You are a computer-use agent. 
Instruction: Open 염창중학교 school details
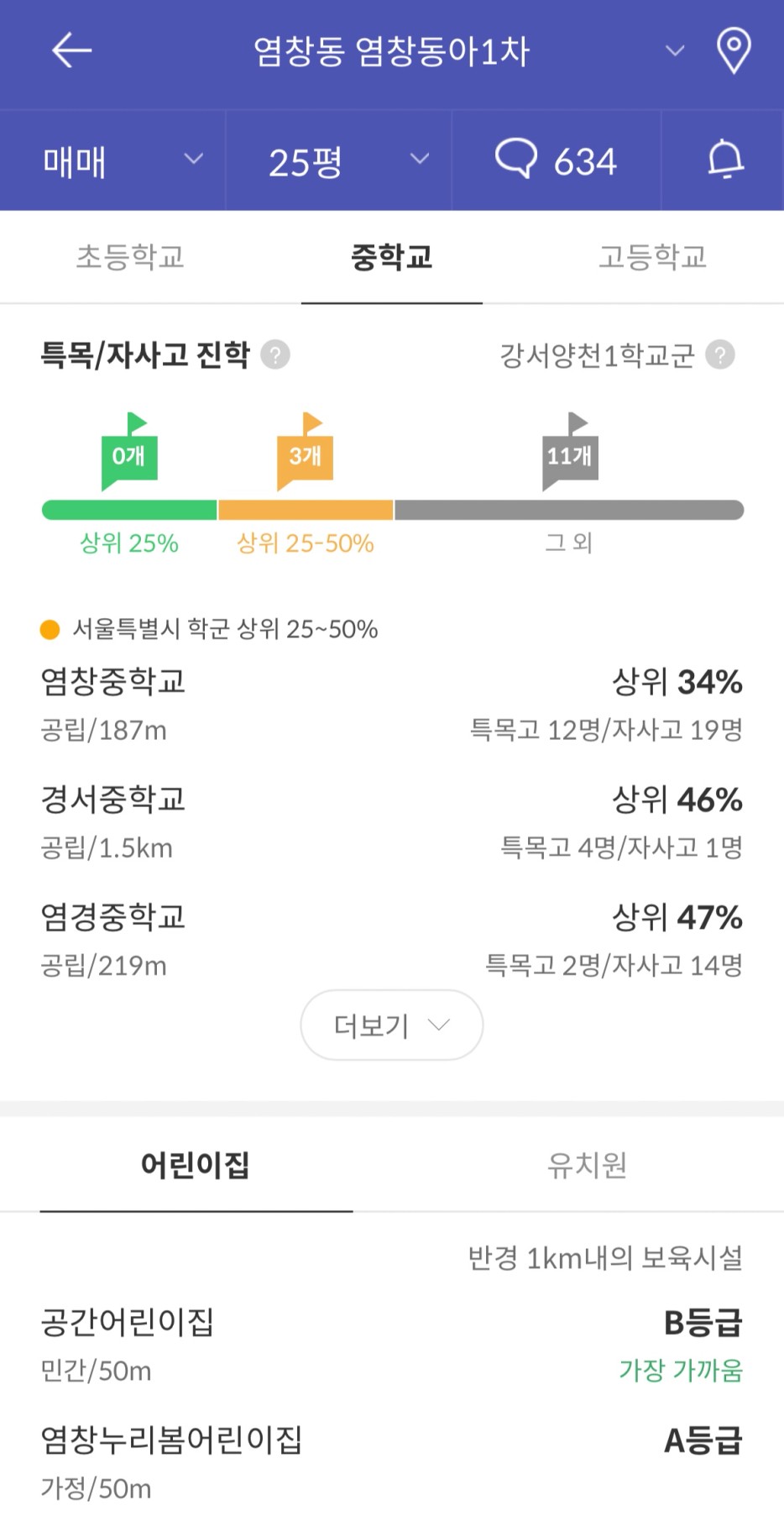coord(392,704)
